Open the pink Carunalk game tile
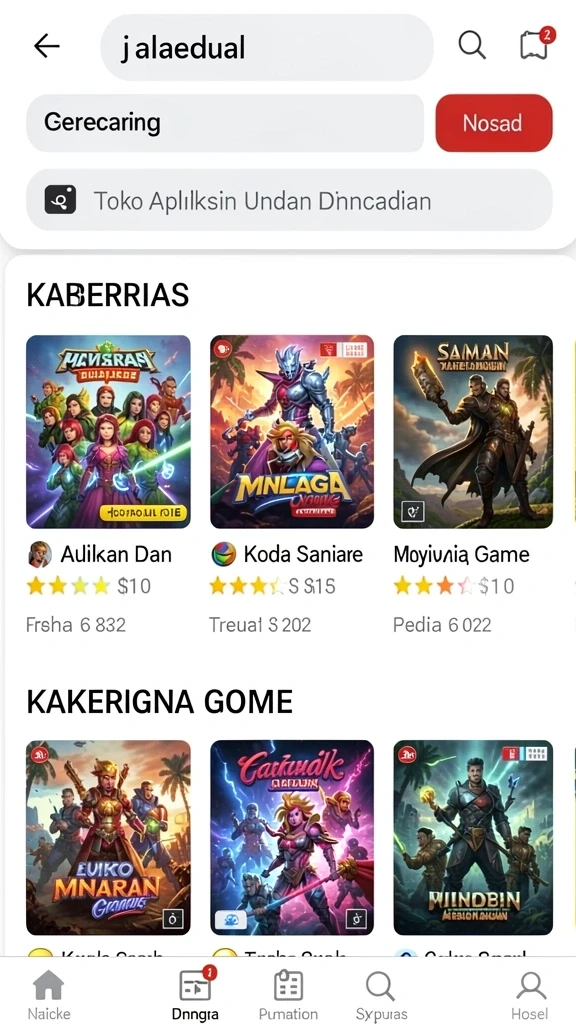This screenshot has height=1024, width=576. 292,837
